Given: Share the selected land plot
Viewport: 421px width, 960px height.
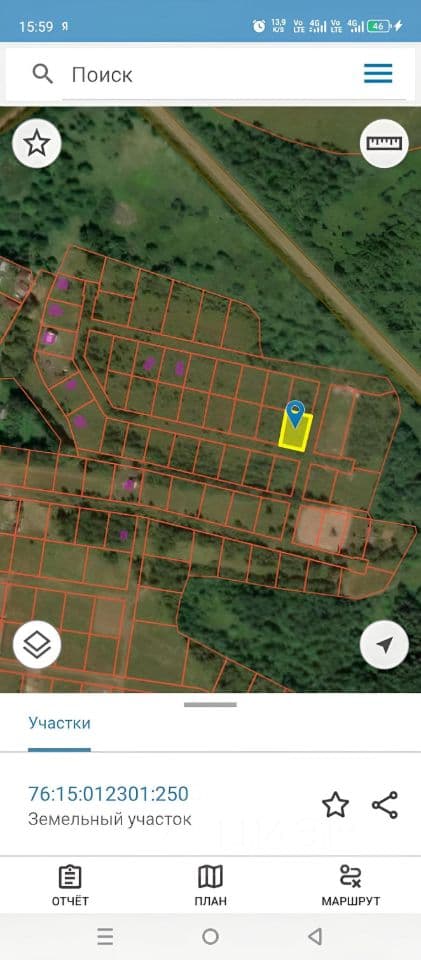Looking at the screenshot, I should (x=385, y=805).
